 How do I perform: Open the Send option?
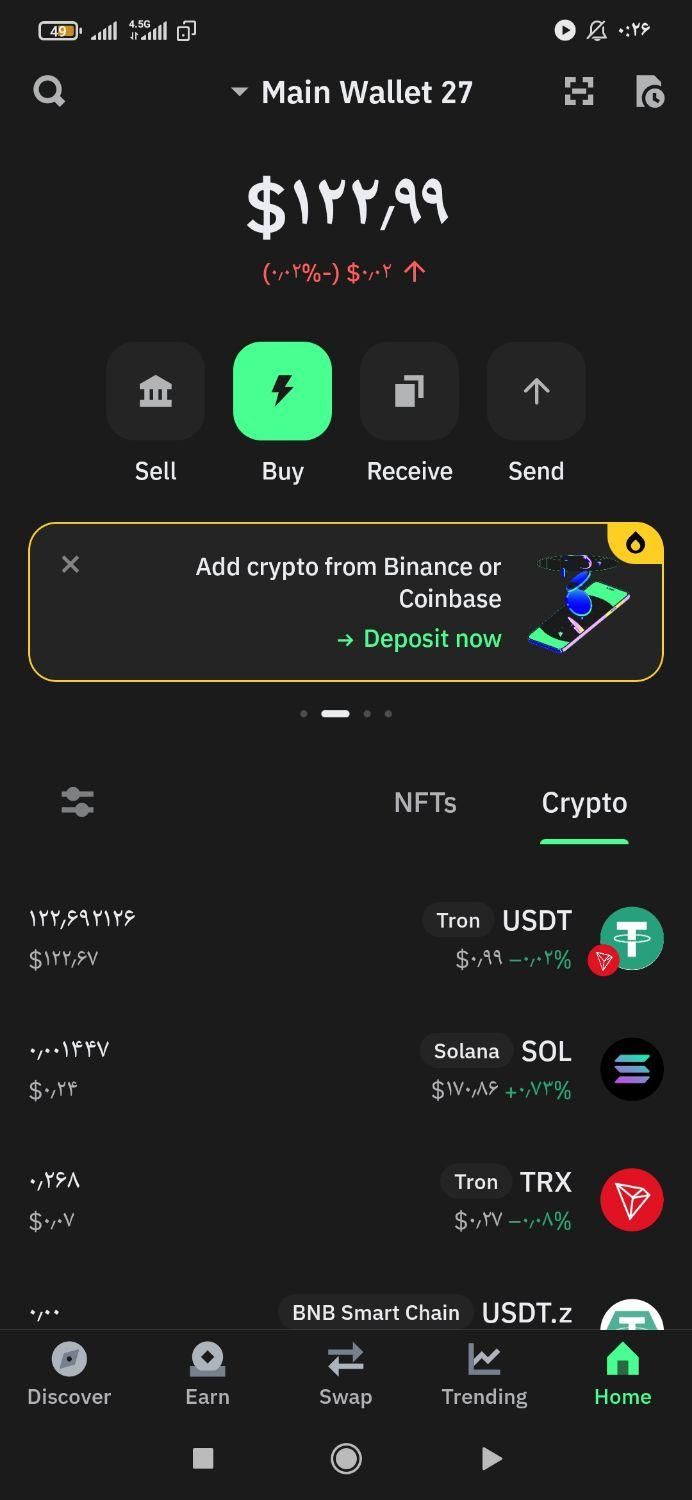click(x=536, y=391)
